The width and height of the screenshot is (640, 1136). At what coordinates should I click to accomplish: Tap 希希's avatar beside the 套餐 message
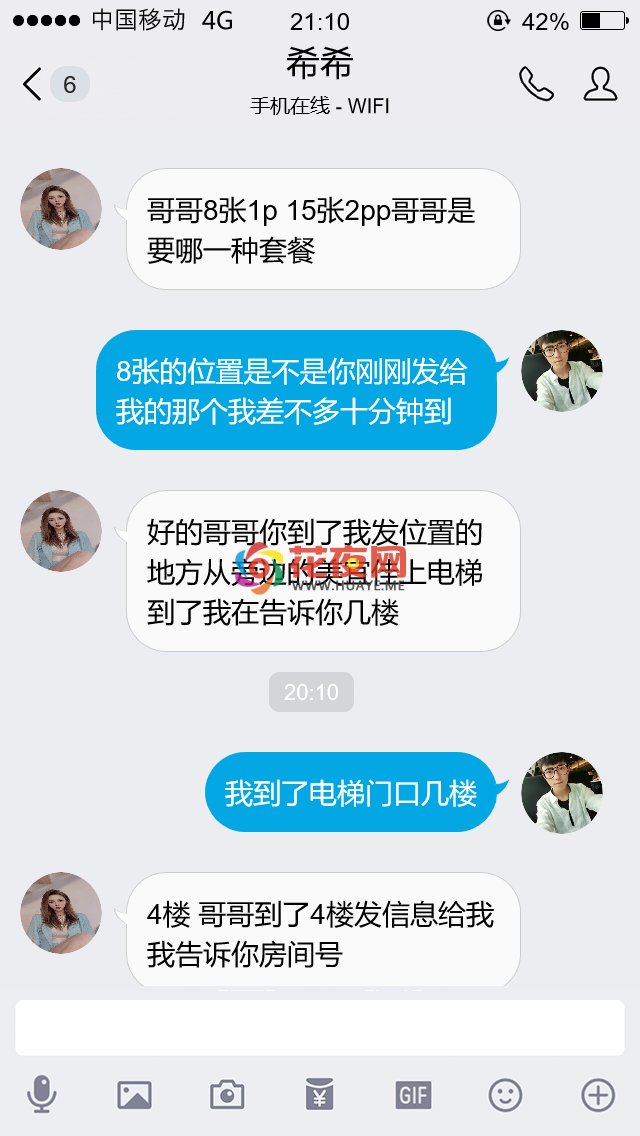click(x=61, y=209)
